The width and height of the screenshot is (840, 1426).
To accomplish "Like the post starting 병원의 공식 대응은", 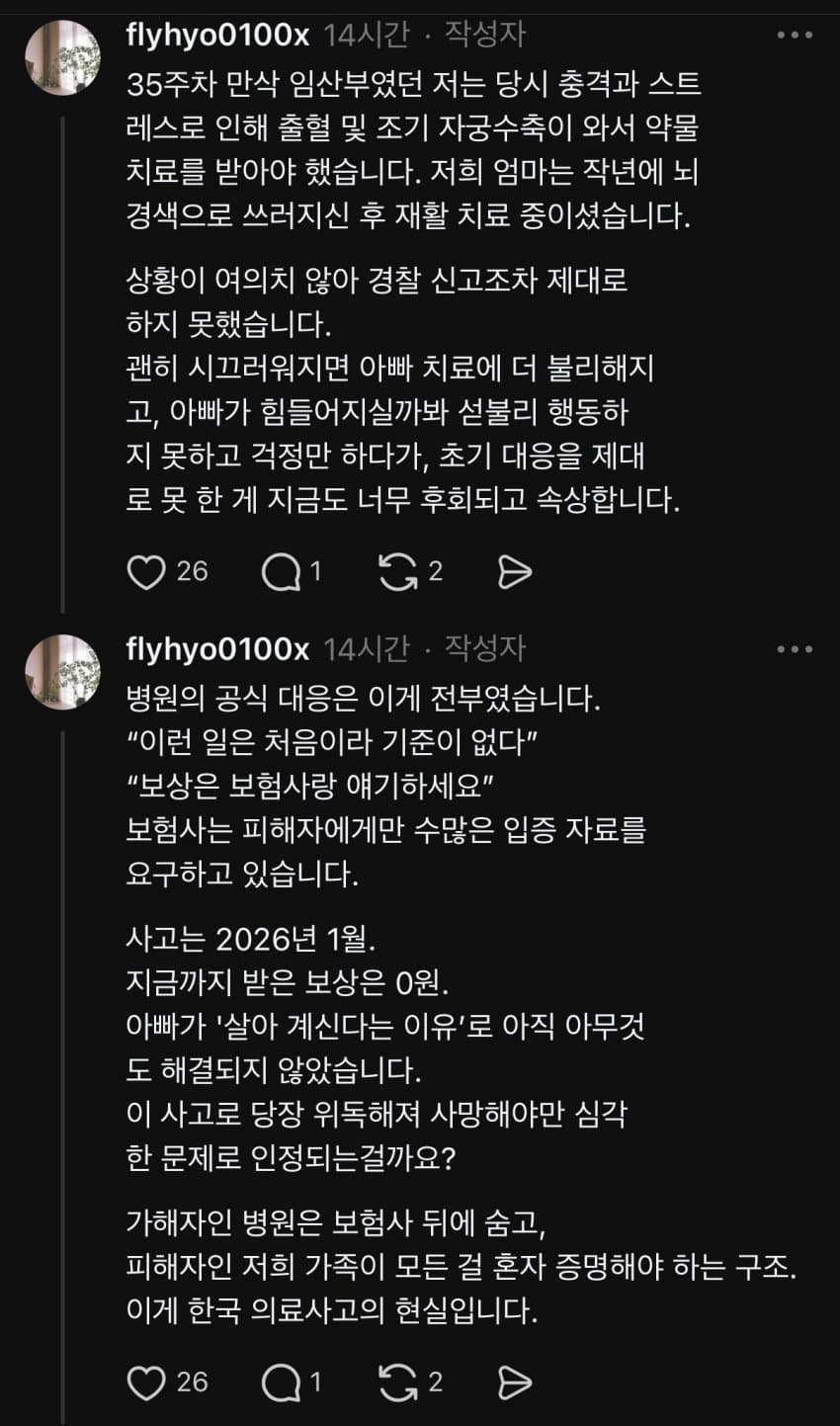I will pos(147,1382).
